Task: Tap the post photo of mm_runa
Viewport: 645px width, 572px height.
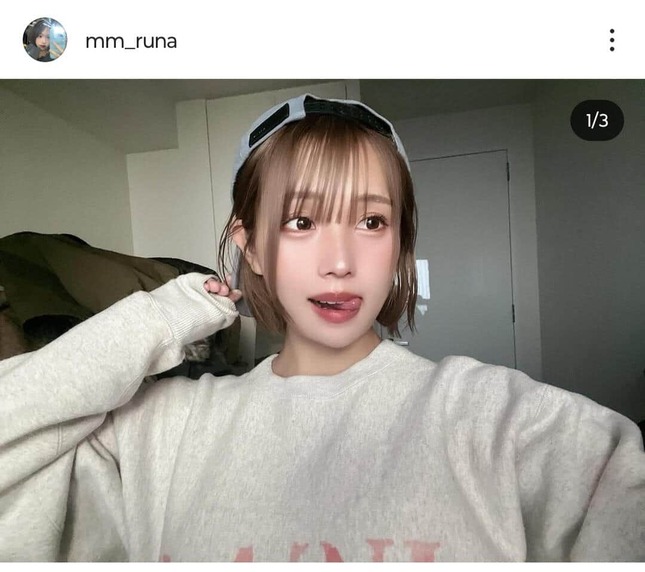Action: [x=322, y=320]
